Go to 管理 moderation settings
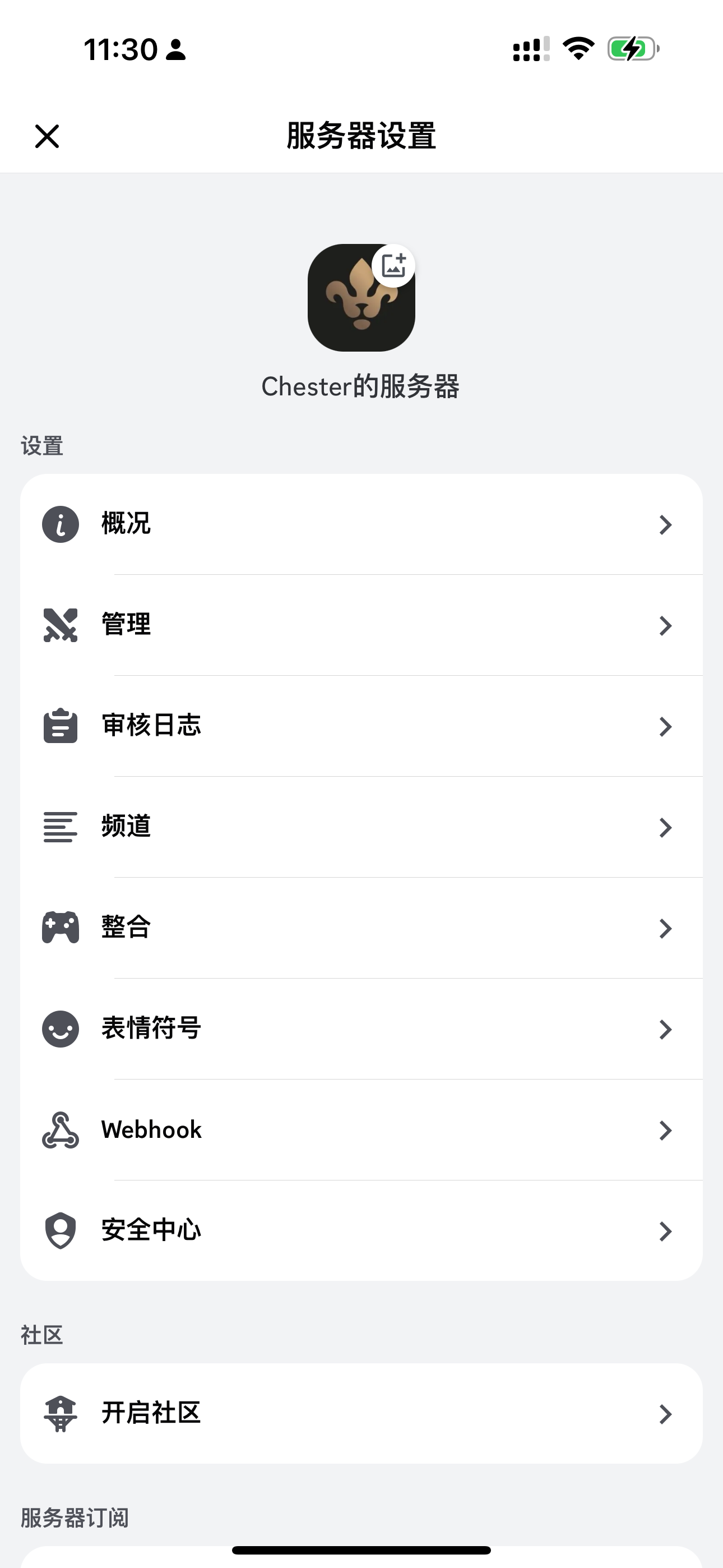The width and height of the screenshot is (723, 1568). pos(361,625)
